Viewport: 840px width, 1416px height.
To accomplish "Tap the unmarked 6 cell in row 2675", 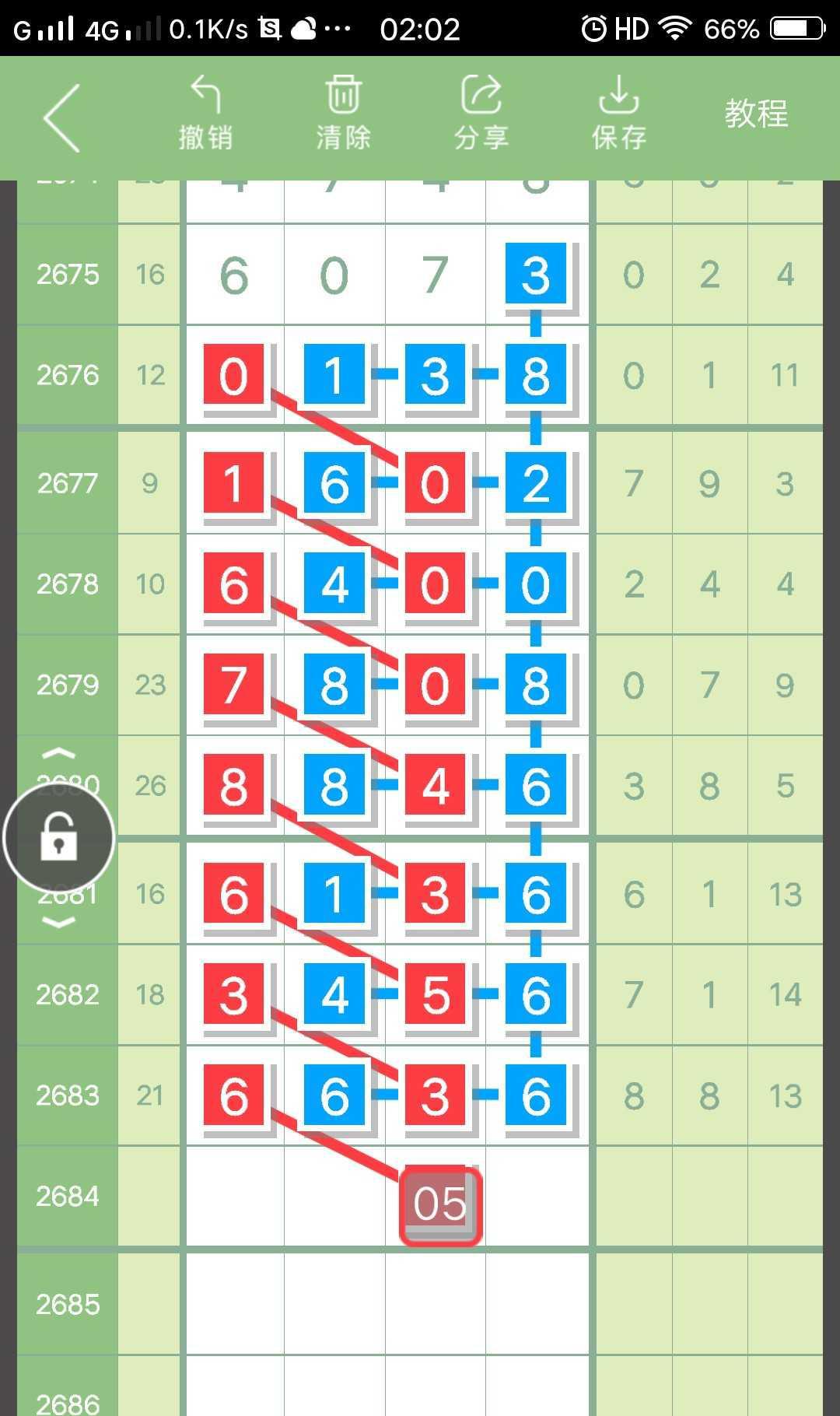I will tap(234, 275).
